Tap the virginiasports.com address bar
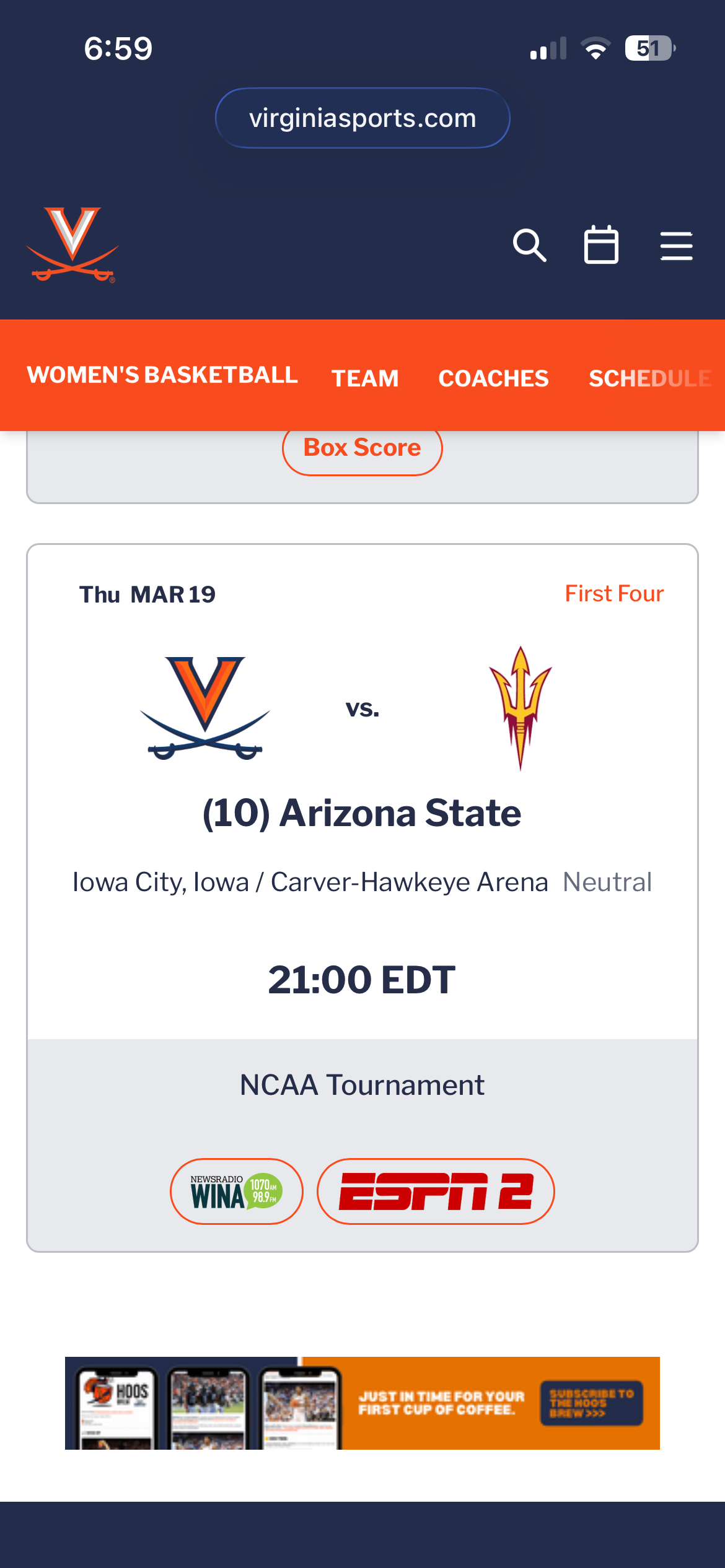This screenshot has width=725, height=1568. (362, 118)
